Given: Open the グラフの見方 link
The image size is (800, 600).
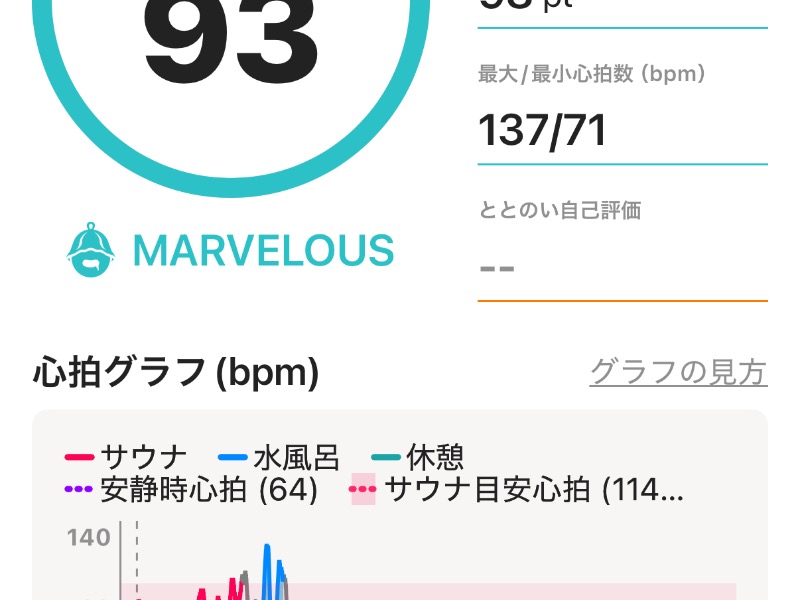Looking at the screenshot, I should click(x=678, y=372).
